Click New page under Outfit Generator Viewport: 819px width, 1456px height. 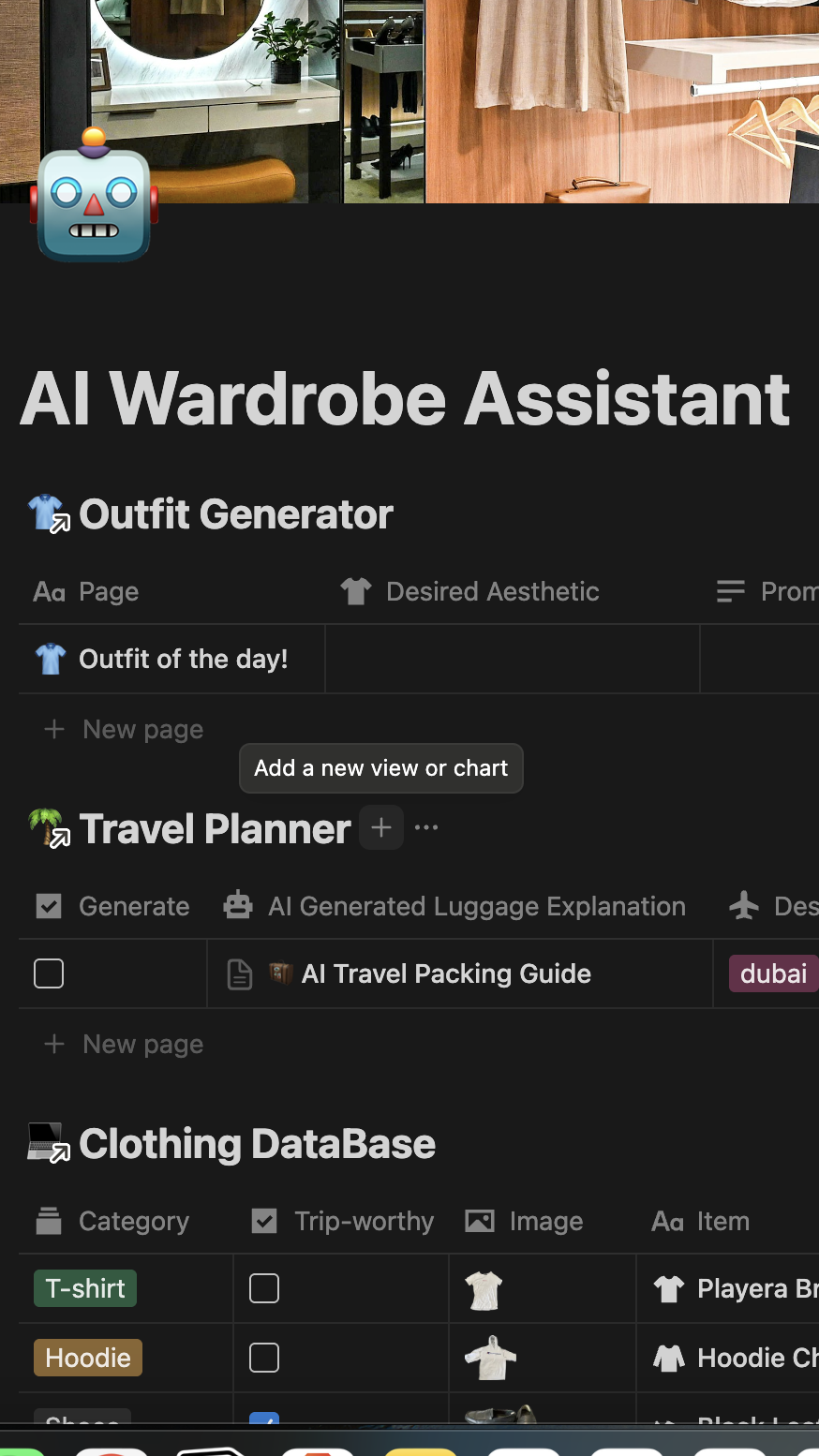tap(123, 729)
